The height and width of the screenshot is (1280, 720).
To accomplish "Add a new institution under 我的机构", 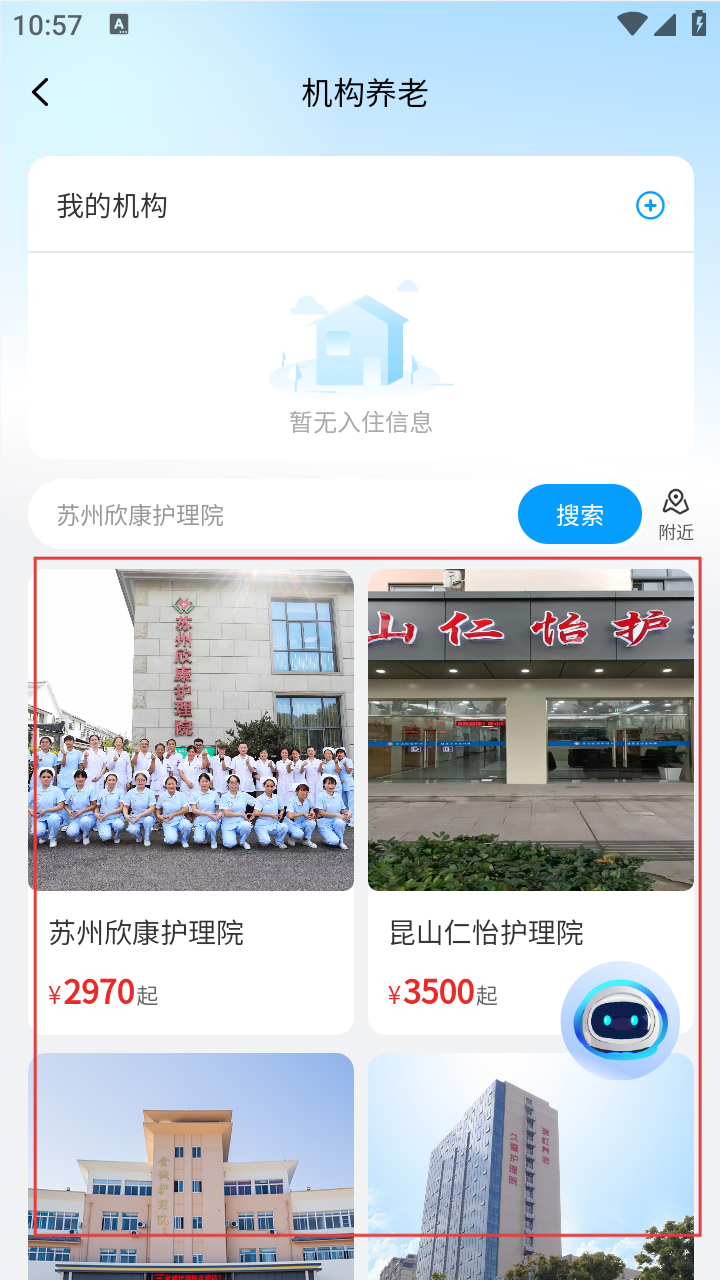I will pos(650,206).
